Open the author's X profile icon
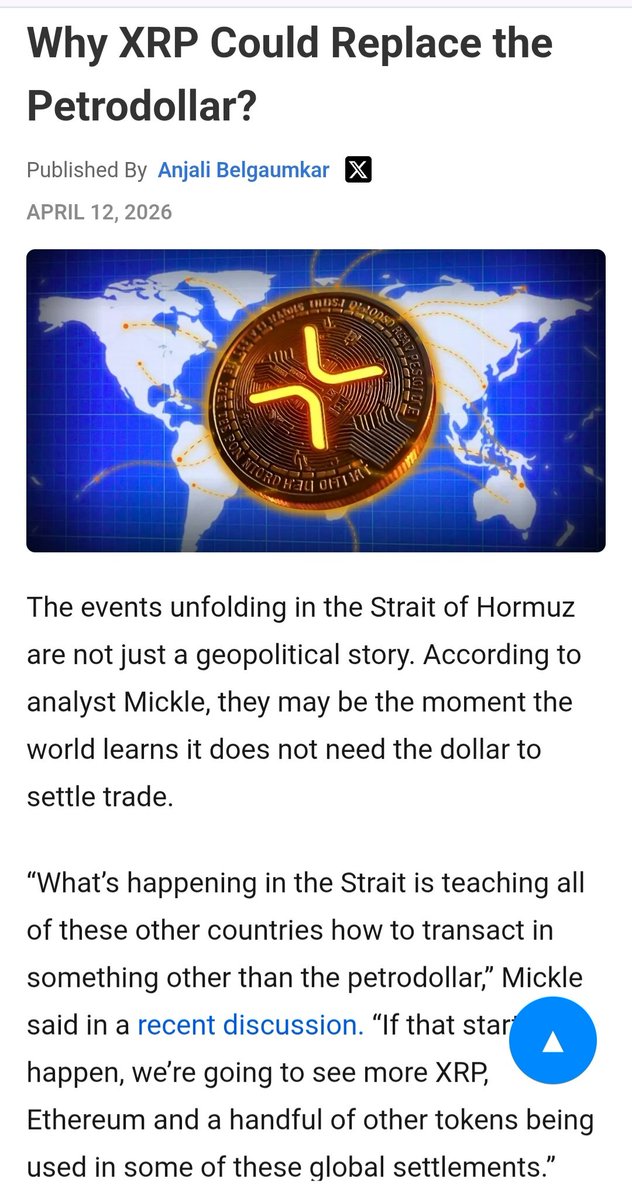 click(358, 170)
